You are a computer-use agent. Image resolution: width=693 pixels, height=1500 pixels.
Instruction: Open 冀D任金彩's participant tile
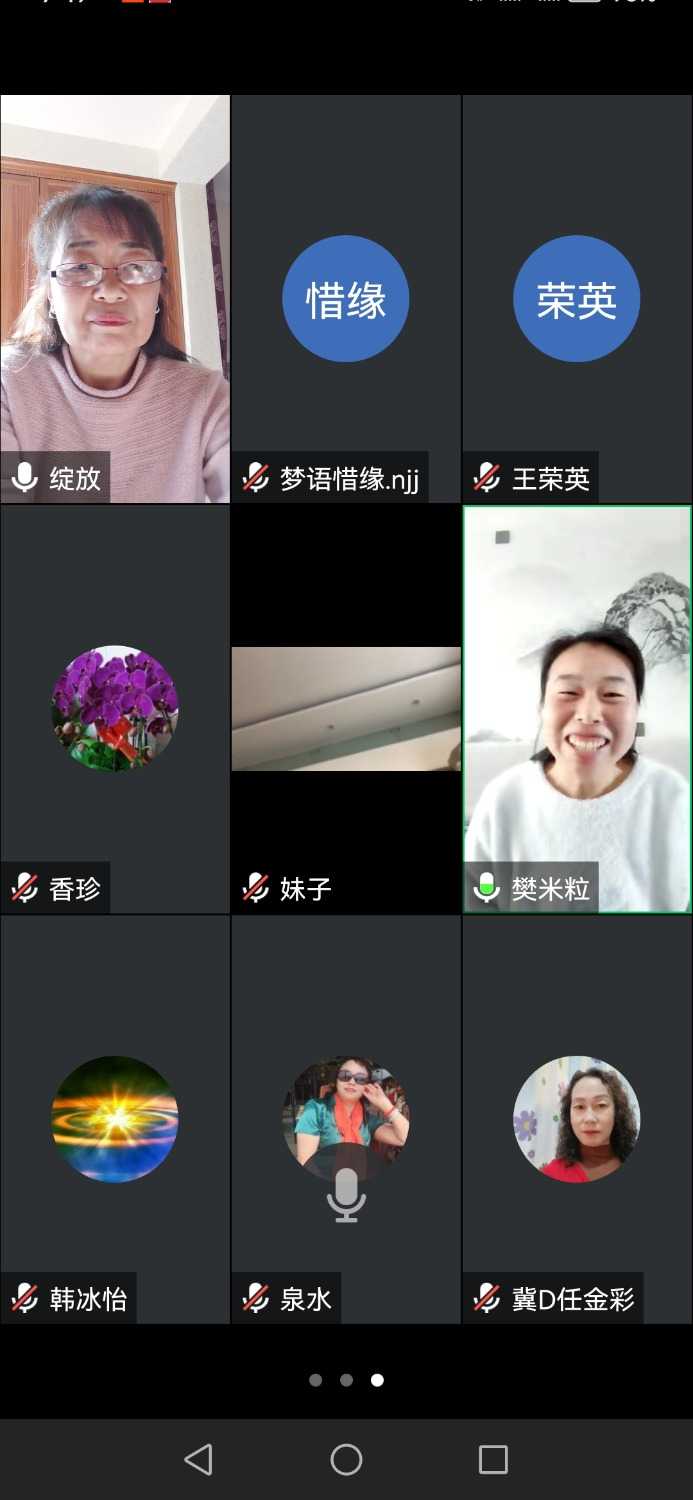tap(577, 1118)
